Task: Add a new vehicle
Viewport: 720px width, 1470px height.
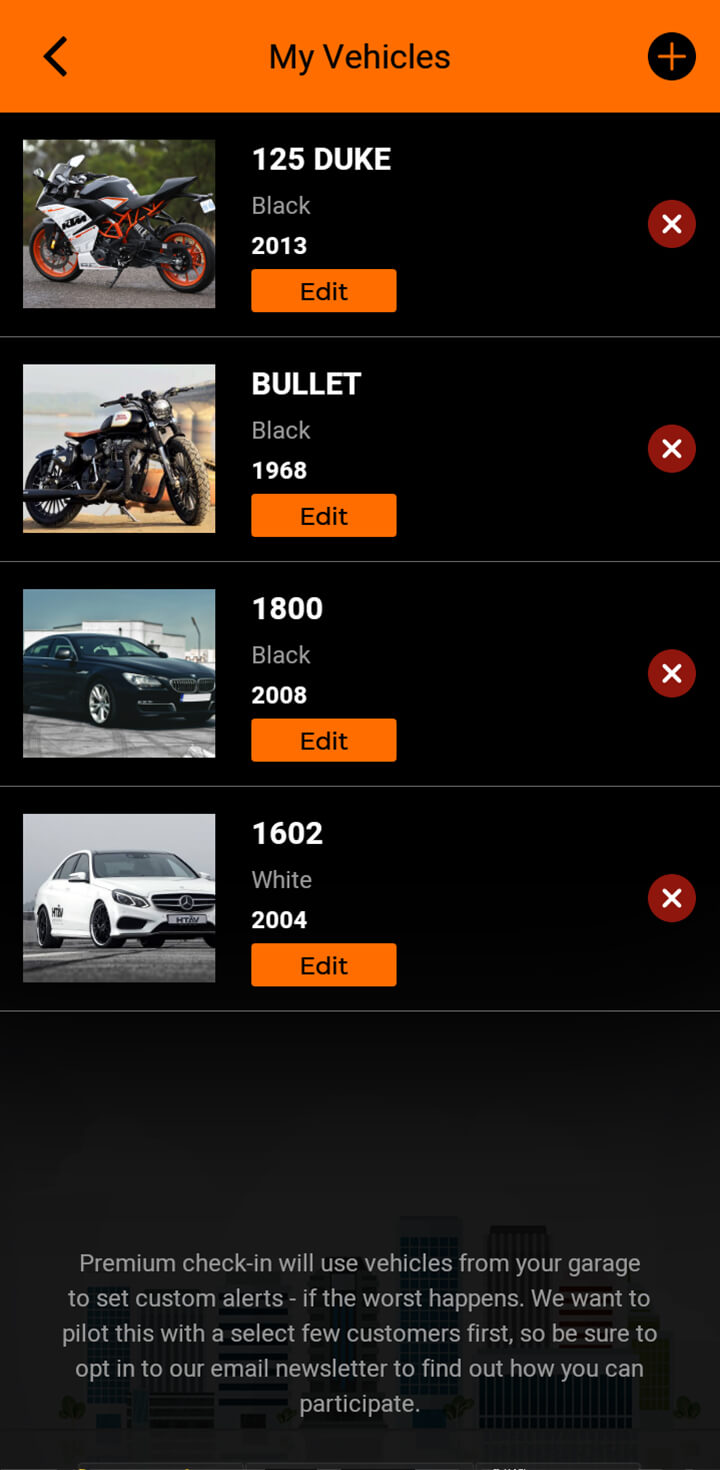Action: click(x=671, y=57)
